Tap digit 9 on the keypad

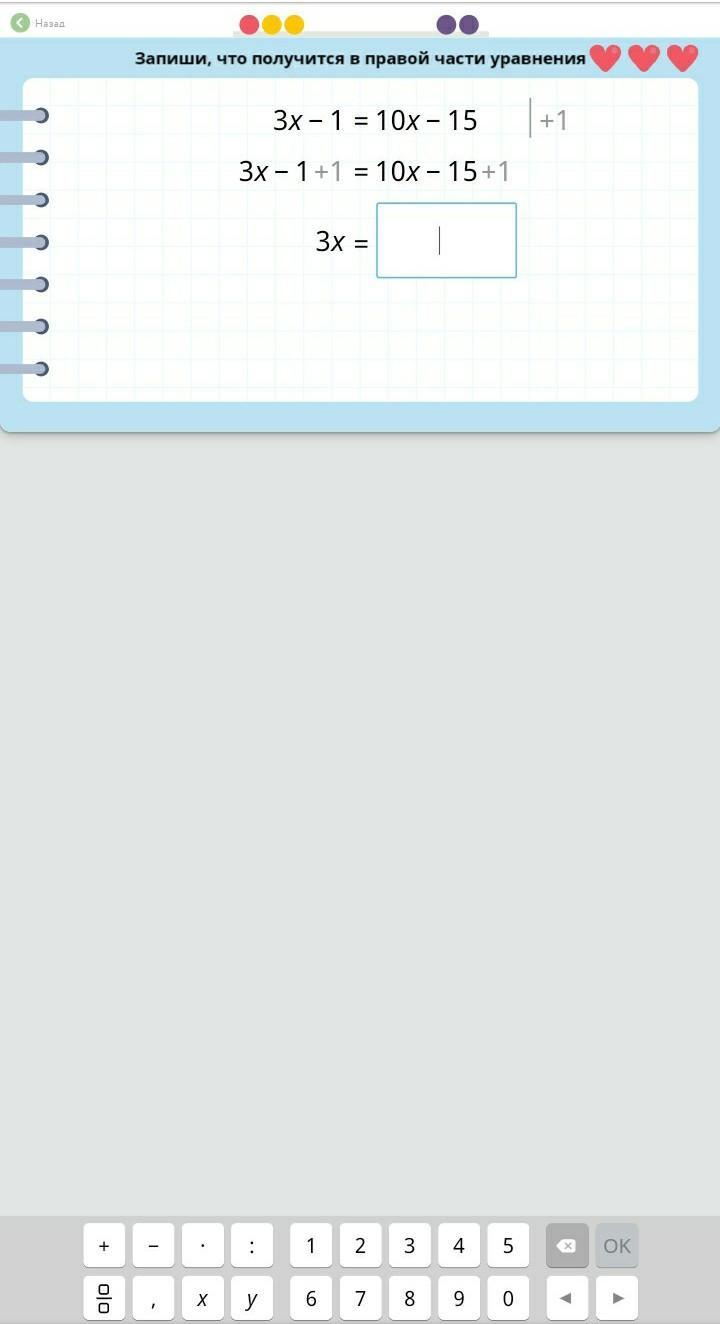coord(459,1298)
